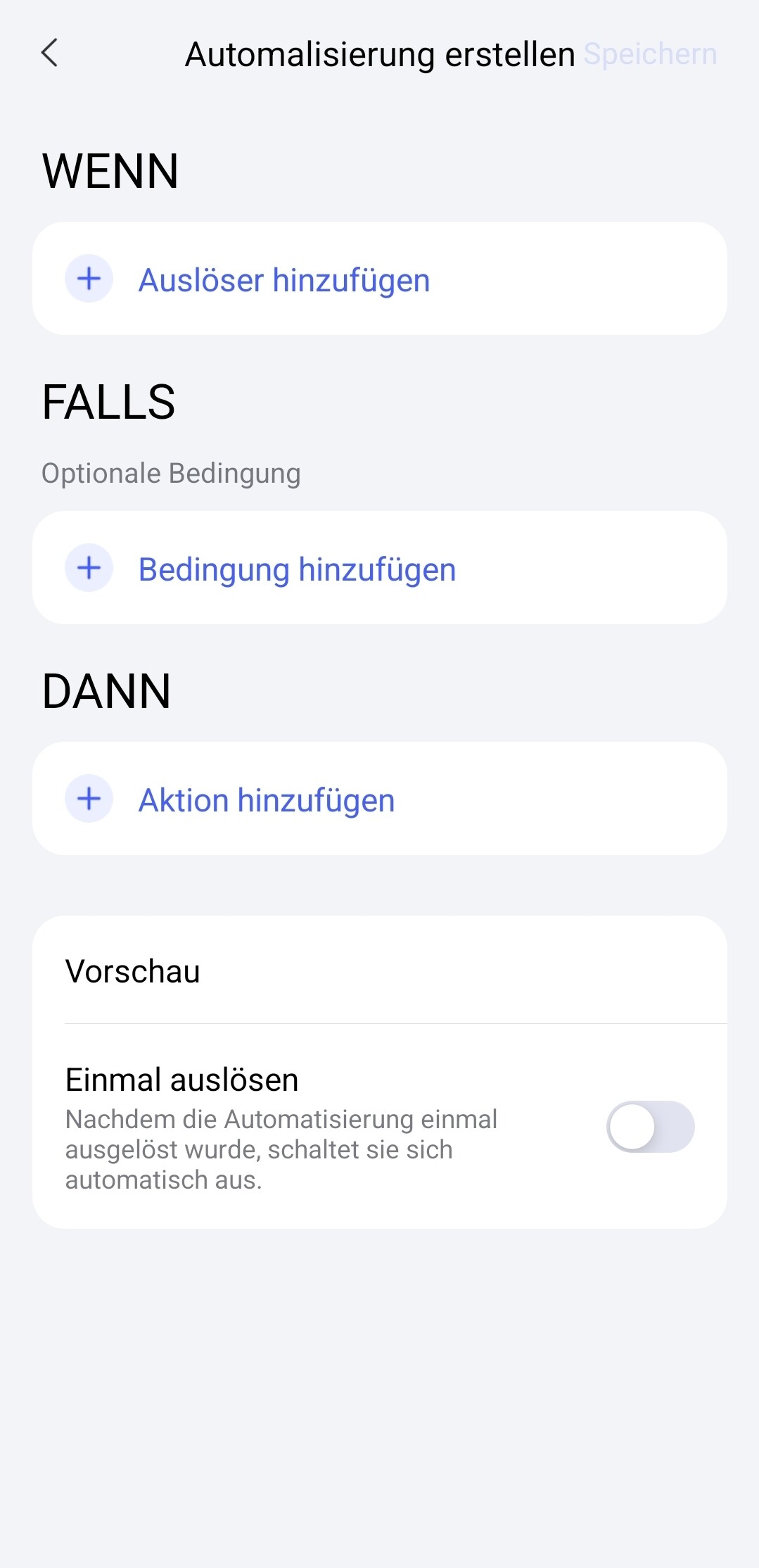This screenshot has width=759, height=1568.
Task: Open the Vorschau preview row
Action: tap(380, 971)
